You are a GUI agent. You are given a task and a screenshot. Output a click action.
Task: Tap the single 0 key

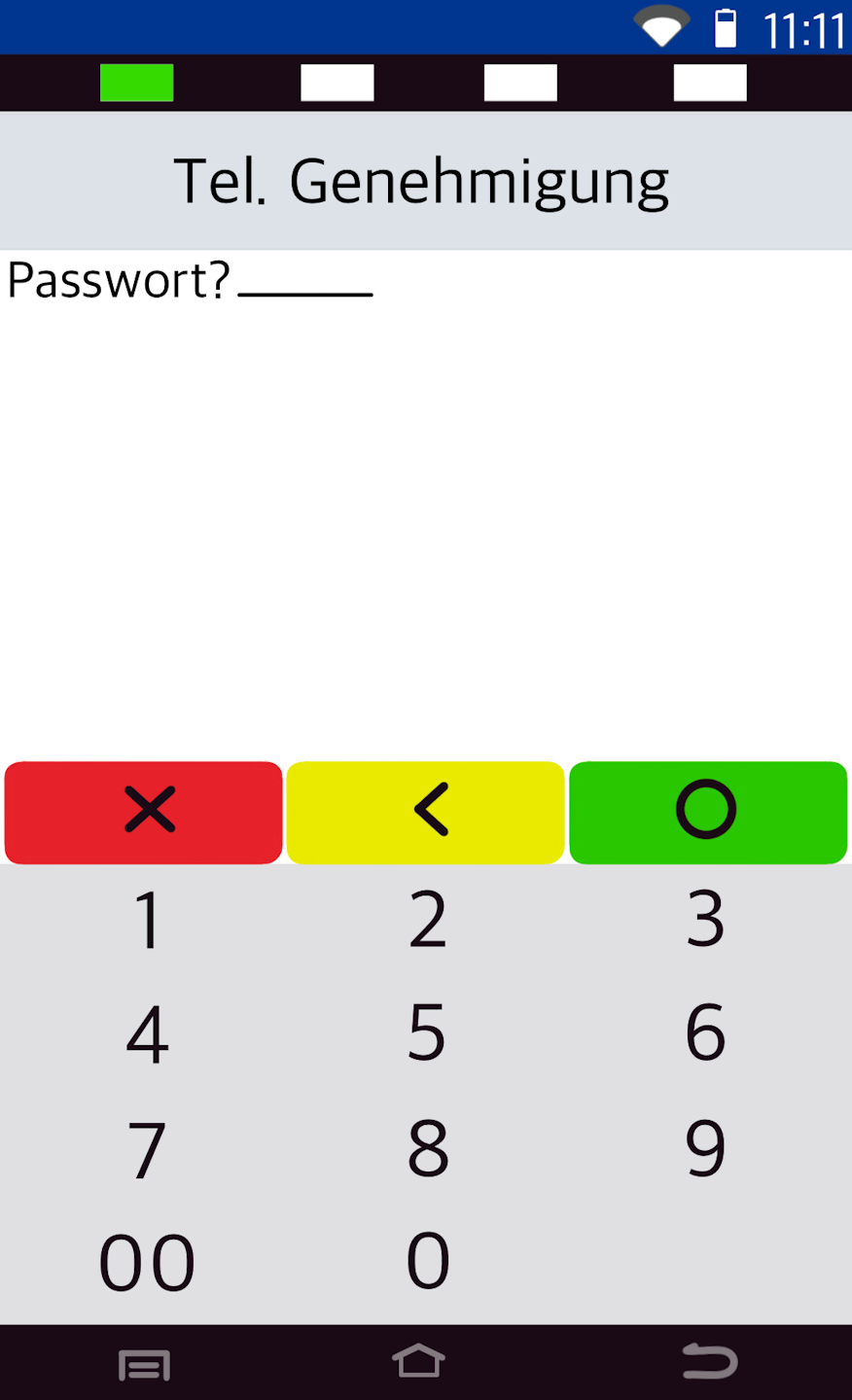click(427, 1263)
